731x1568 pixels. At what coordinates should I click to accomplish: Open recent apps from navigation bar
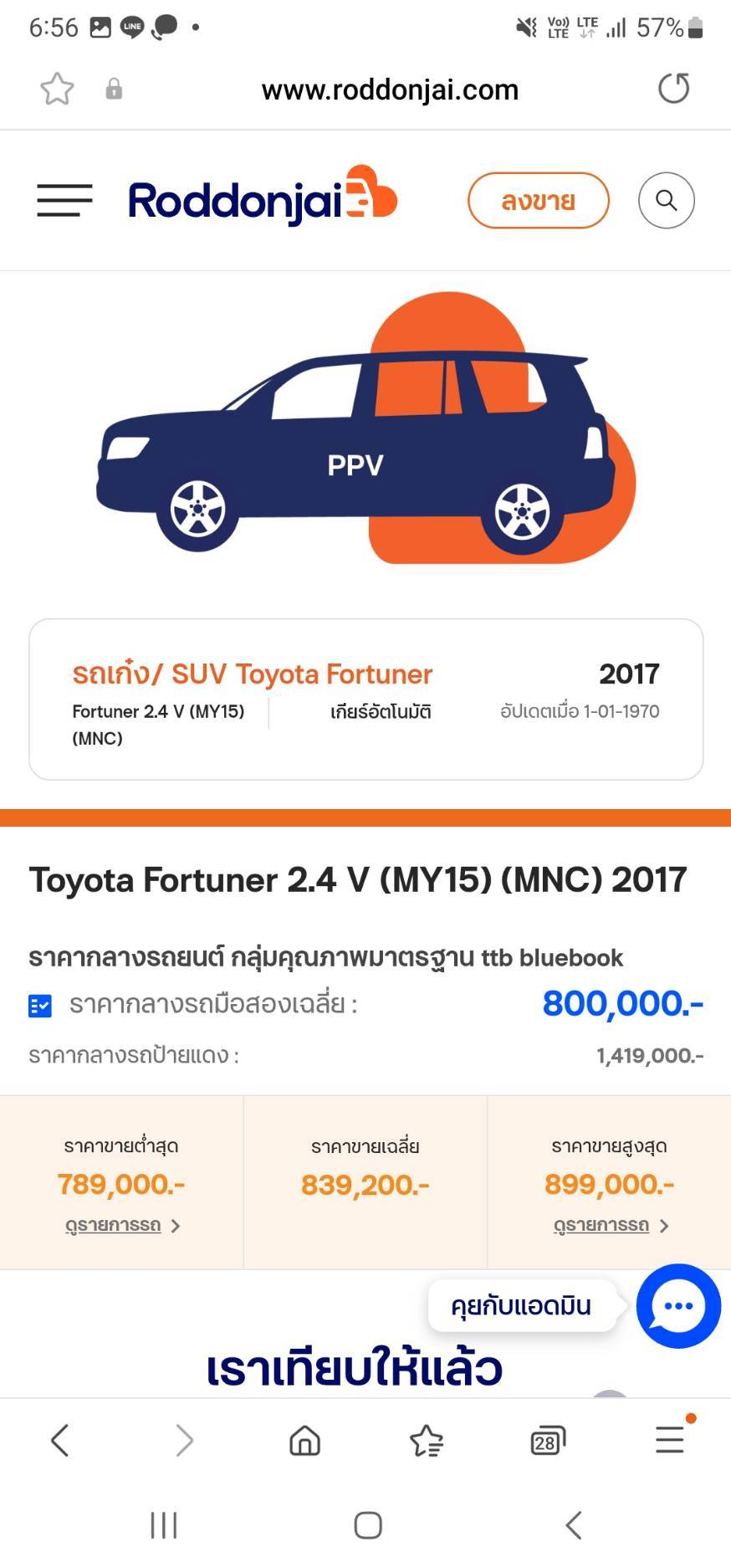pyautogui.click(x=164, y=1525)
